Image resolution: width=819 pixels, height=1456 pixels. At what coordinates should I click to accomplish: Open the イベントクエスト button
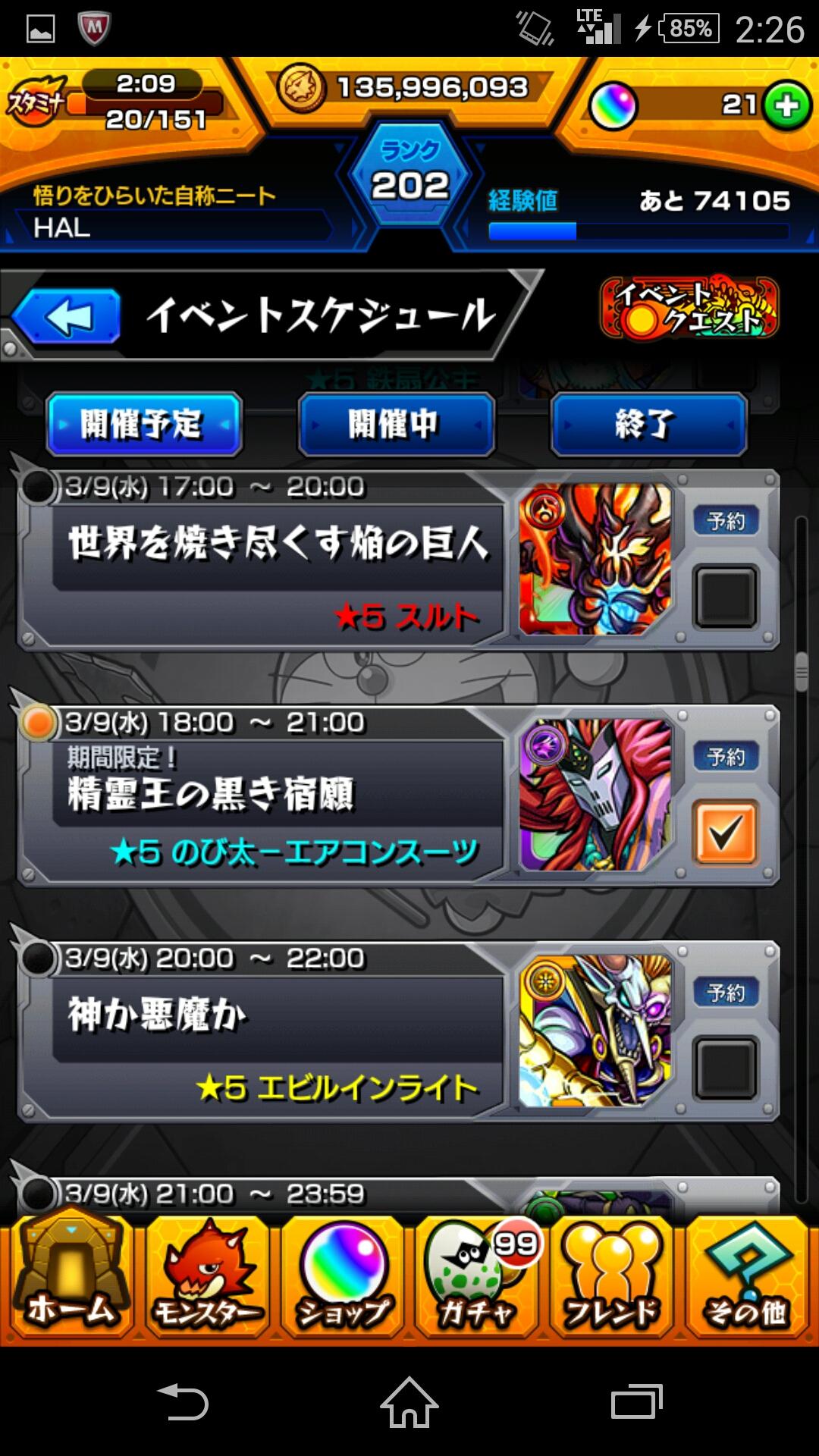tap(689, 308)
